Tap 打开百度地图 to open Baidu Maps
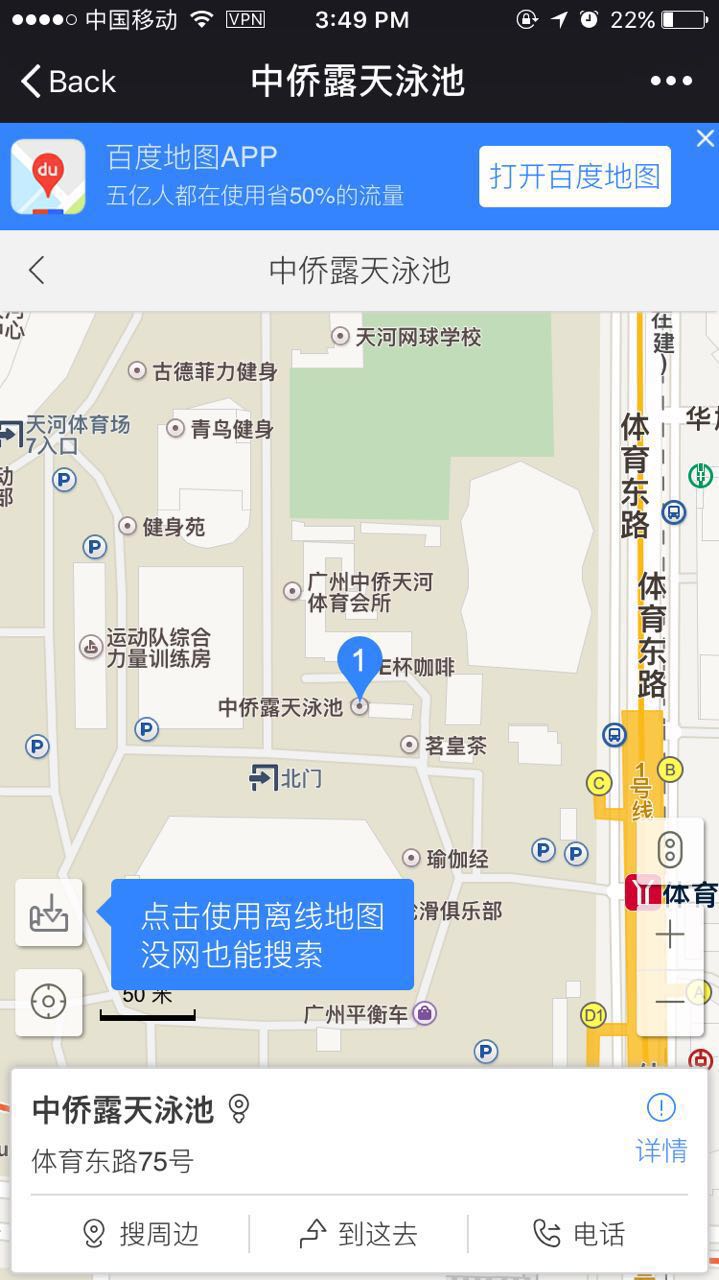The height and width of the screenshot is (1280, 719). [575, 176]
